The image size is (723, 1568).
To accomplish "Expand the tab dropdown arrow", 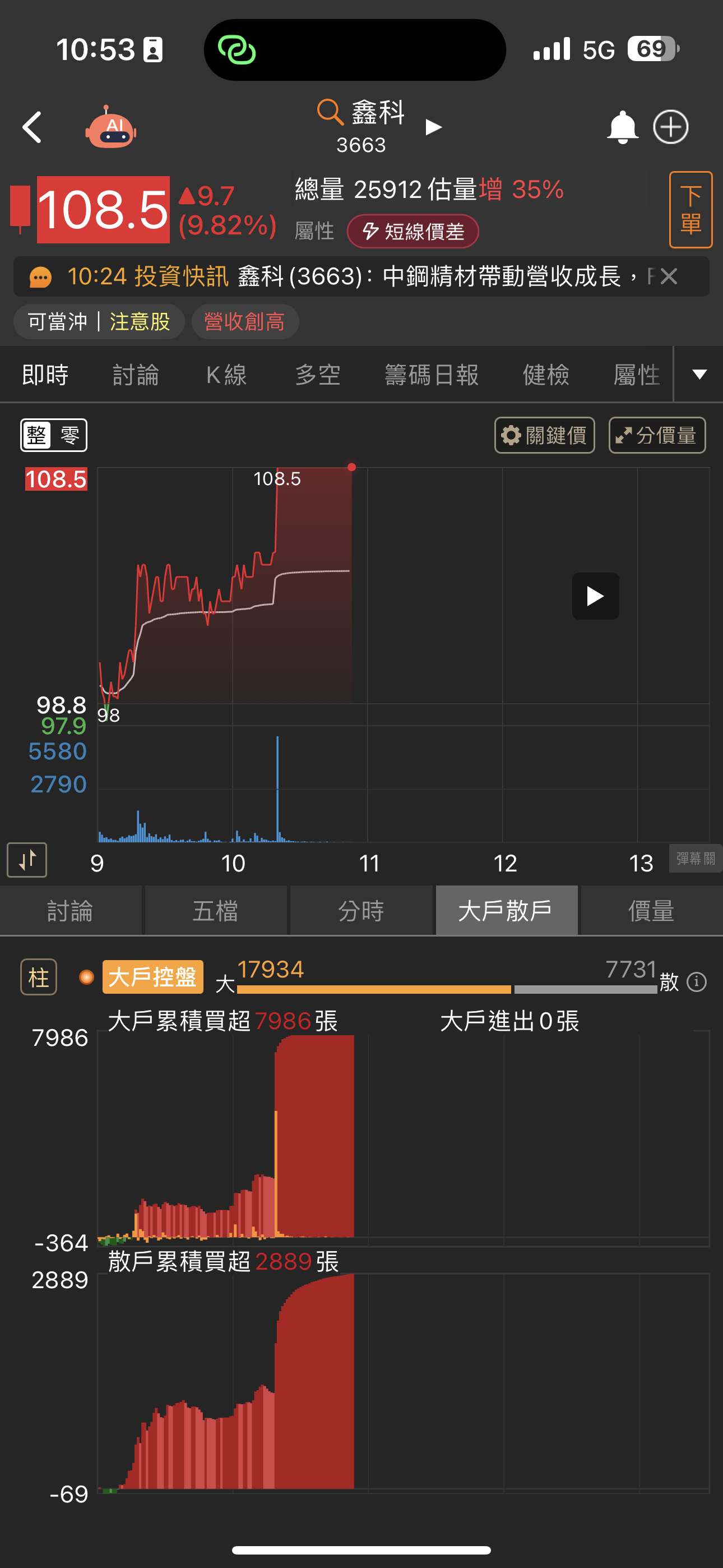I will pos(699,375).
